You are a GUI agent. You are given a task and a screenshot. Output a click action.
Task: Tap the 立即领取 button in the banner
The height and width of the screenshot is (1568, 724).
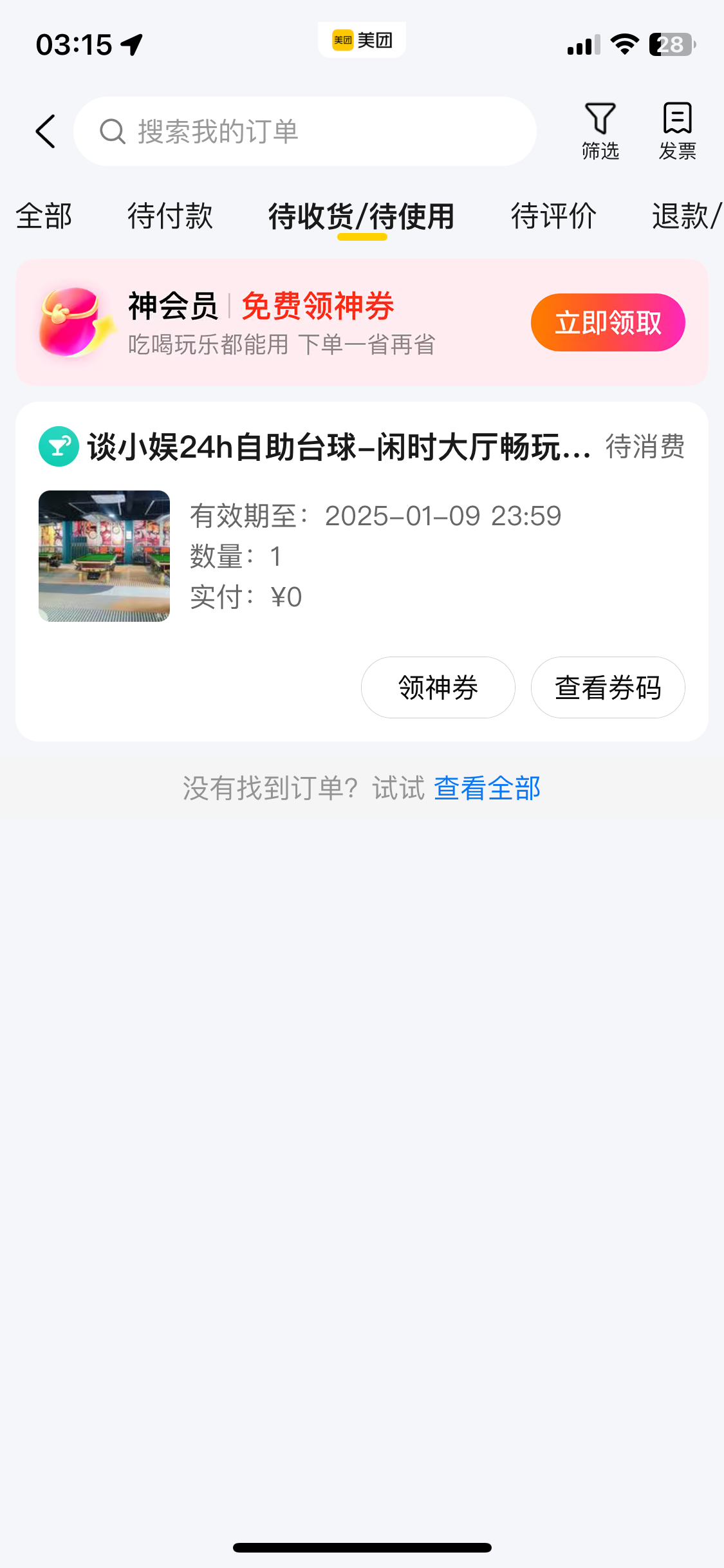click(608, 322)
